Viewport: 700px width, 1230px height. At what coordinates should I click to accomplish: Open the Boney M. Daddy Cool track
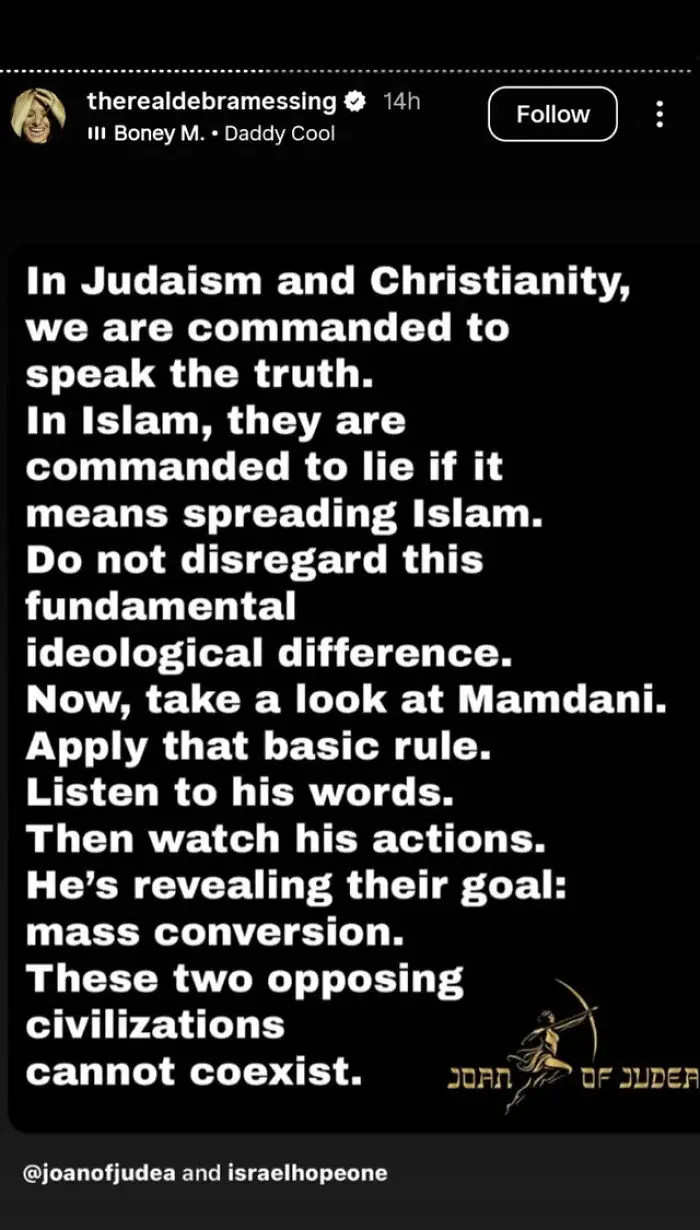[x=222, y=133]
